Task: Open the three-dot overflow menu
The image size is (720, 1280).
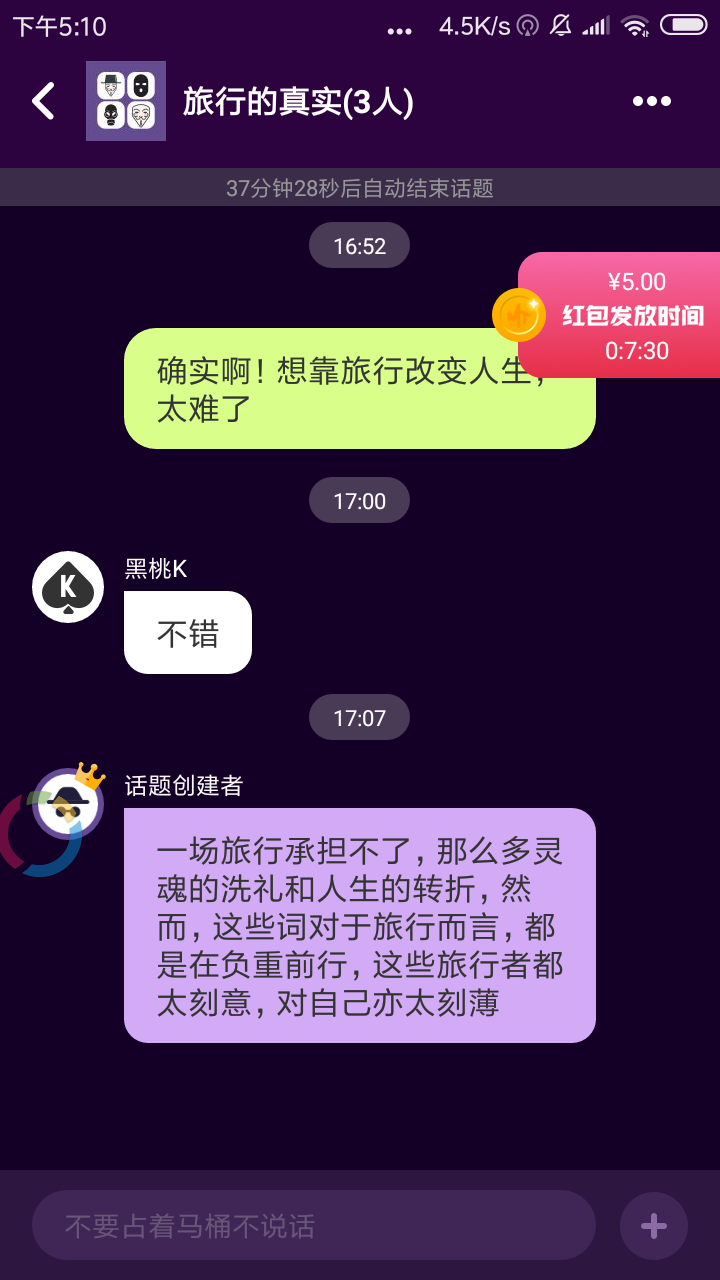Action: 651,101
